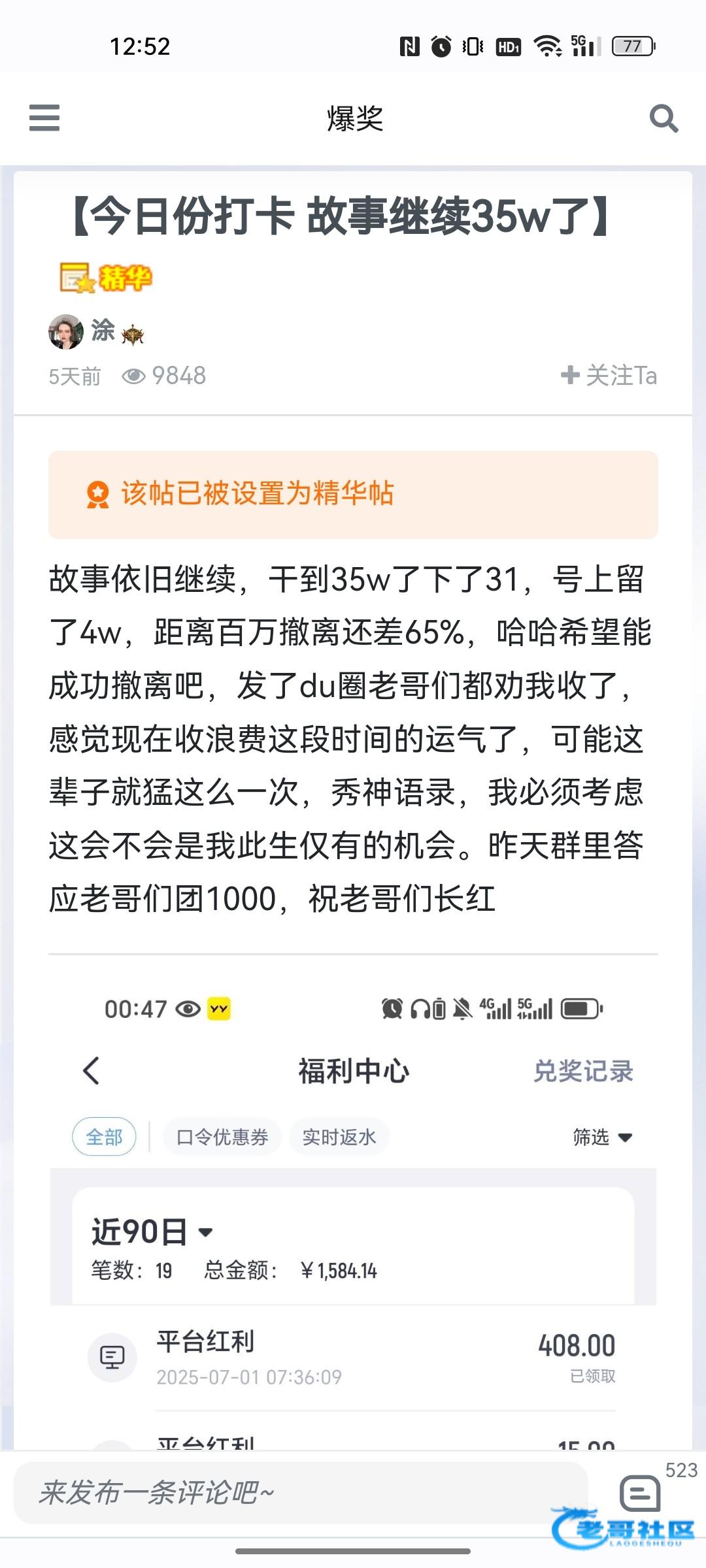Open author 涂's profile avatar

point(65,331)
